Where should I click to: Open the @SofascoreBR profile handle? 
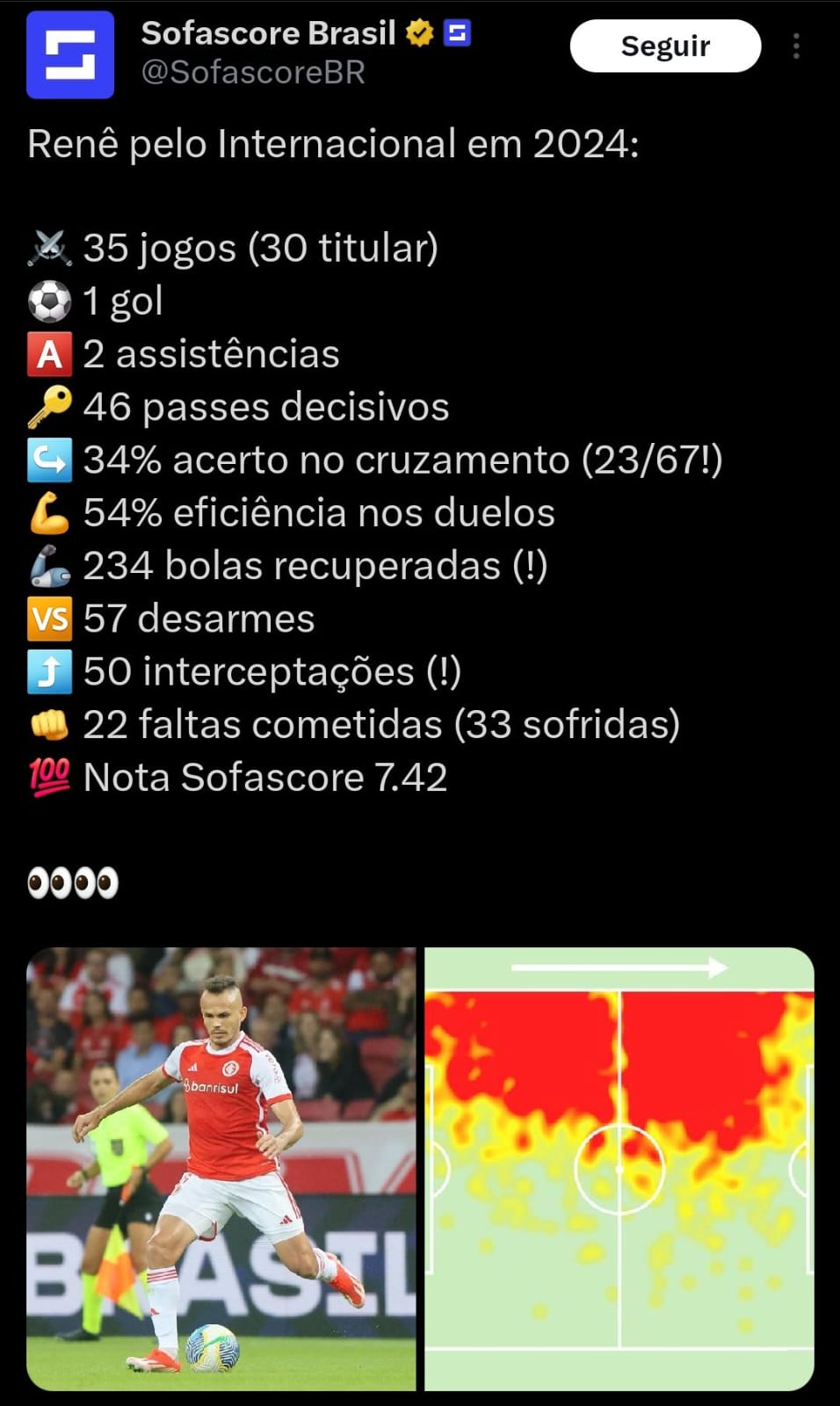pos(253,72)
